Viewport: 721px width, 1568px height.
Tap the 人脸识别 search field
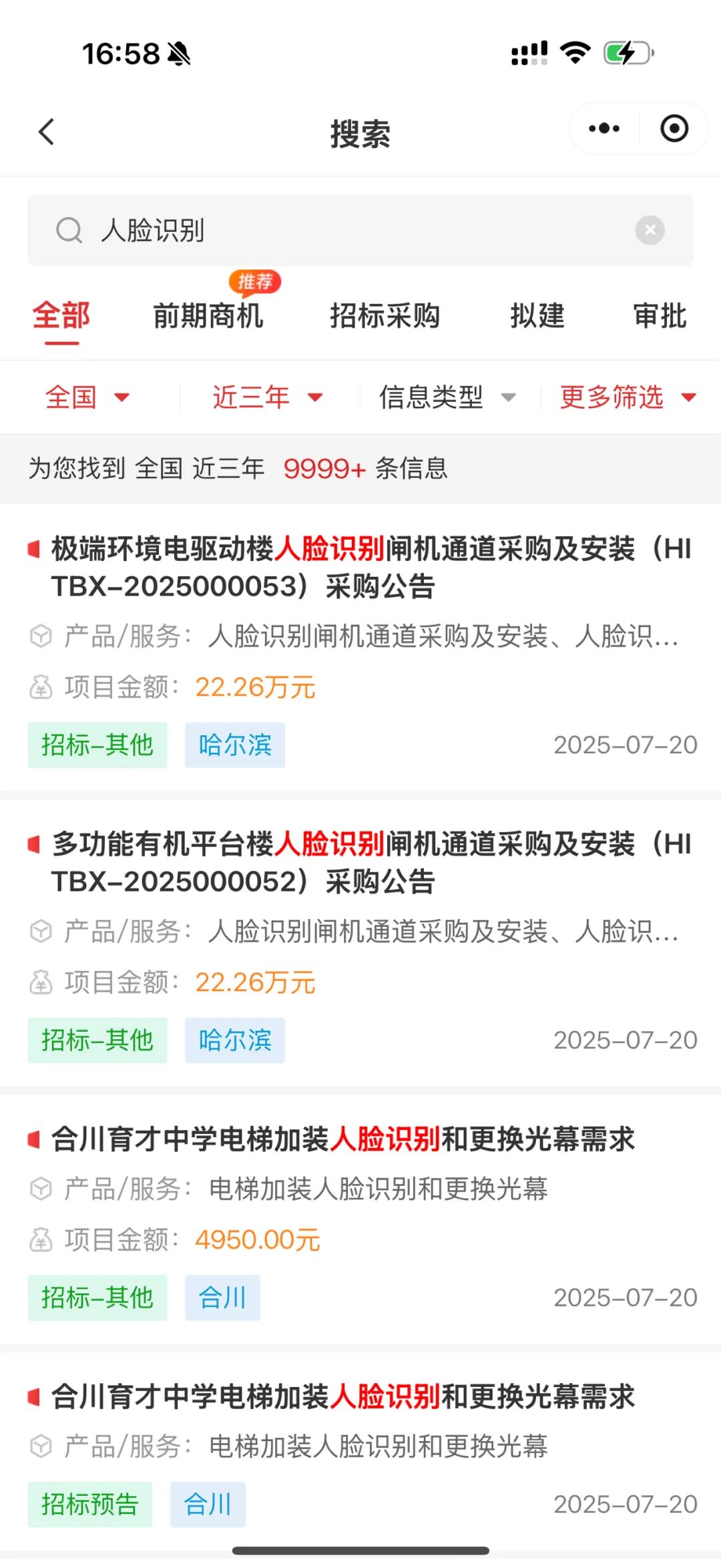coord(360,230)
